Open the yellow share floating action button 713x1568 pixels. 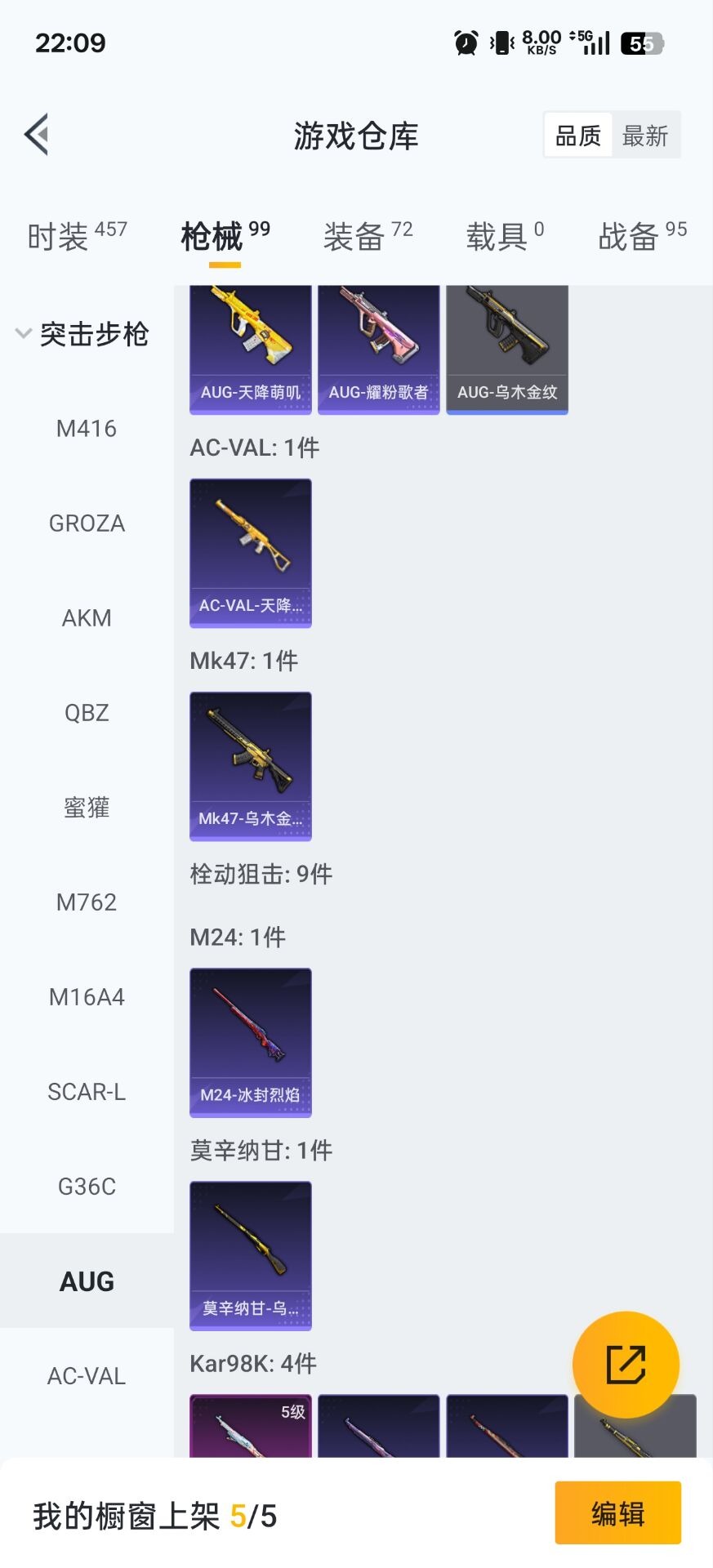pyautogui.click(x=627, y=1362)
